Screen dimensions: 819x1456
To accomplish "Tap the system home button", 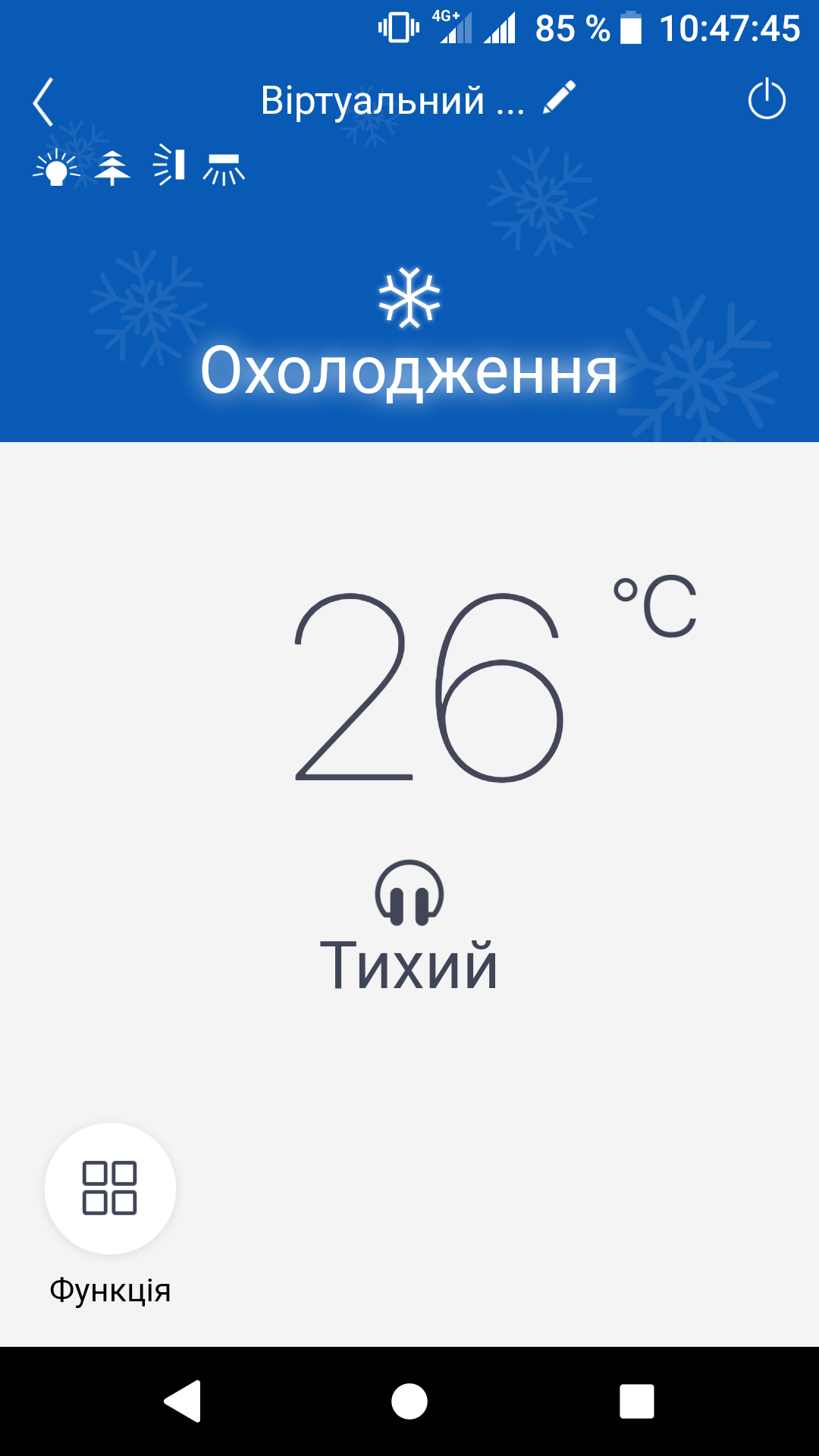I will (x=409, y=1401).
